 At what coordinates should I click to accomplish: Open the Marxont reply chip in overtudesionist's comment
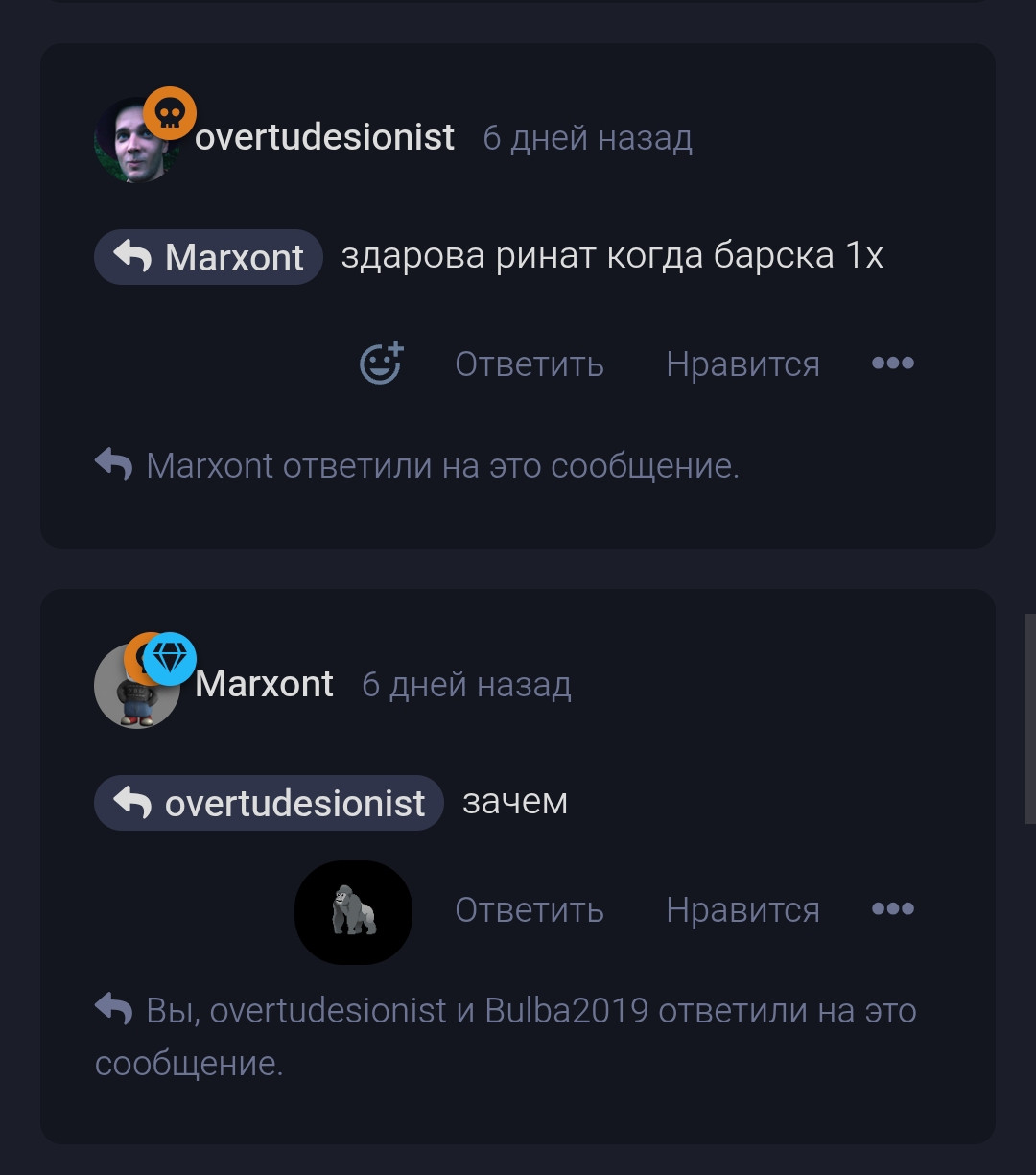click(x=208, y=257)
